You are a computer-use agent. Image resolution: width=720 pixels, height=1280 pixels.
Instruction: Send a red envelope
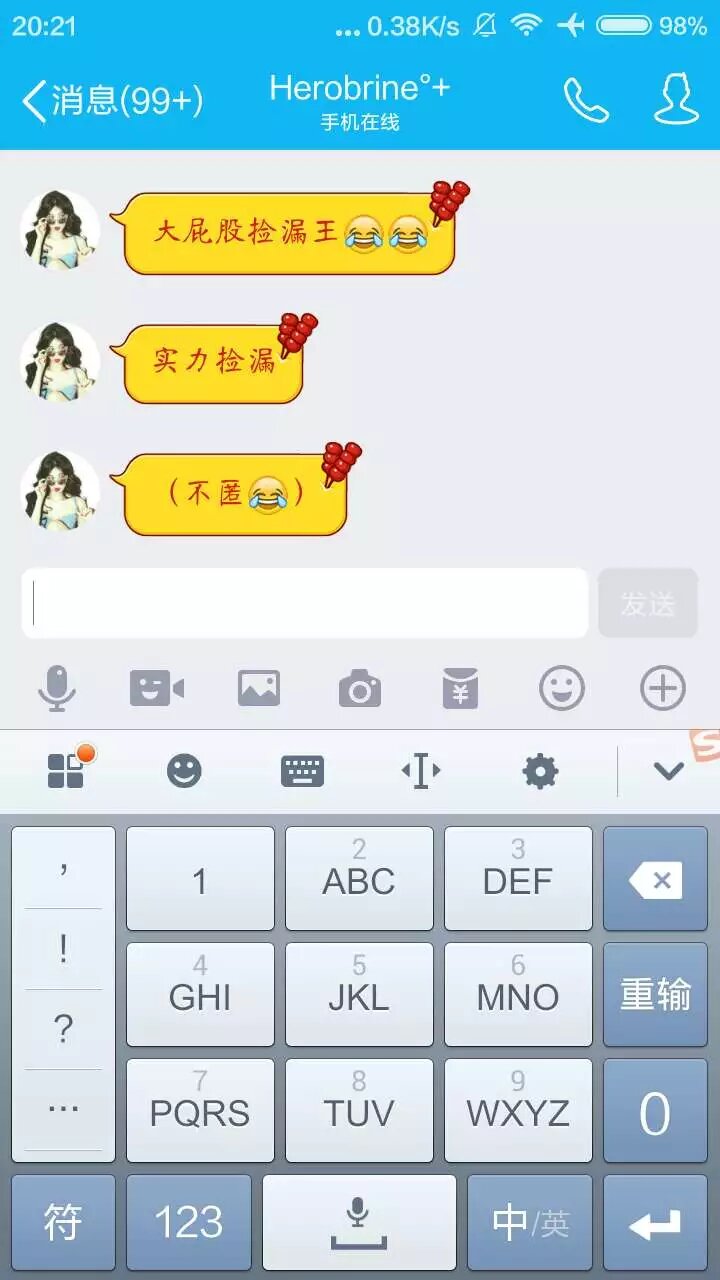[x=460, y=688]
